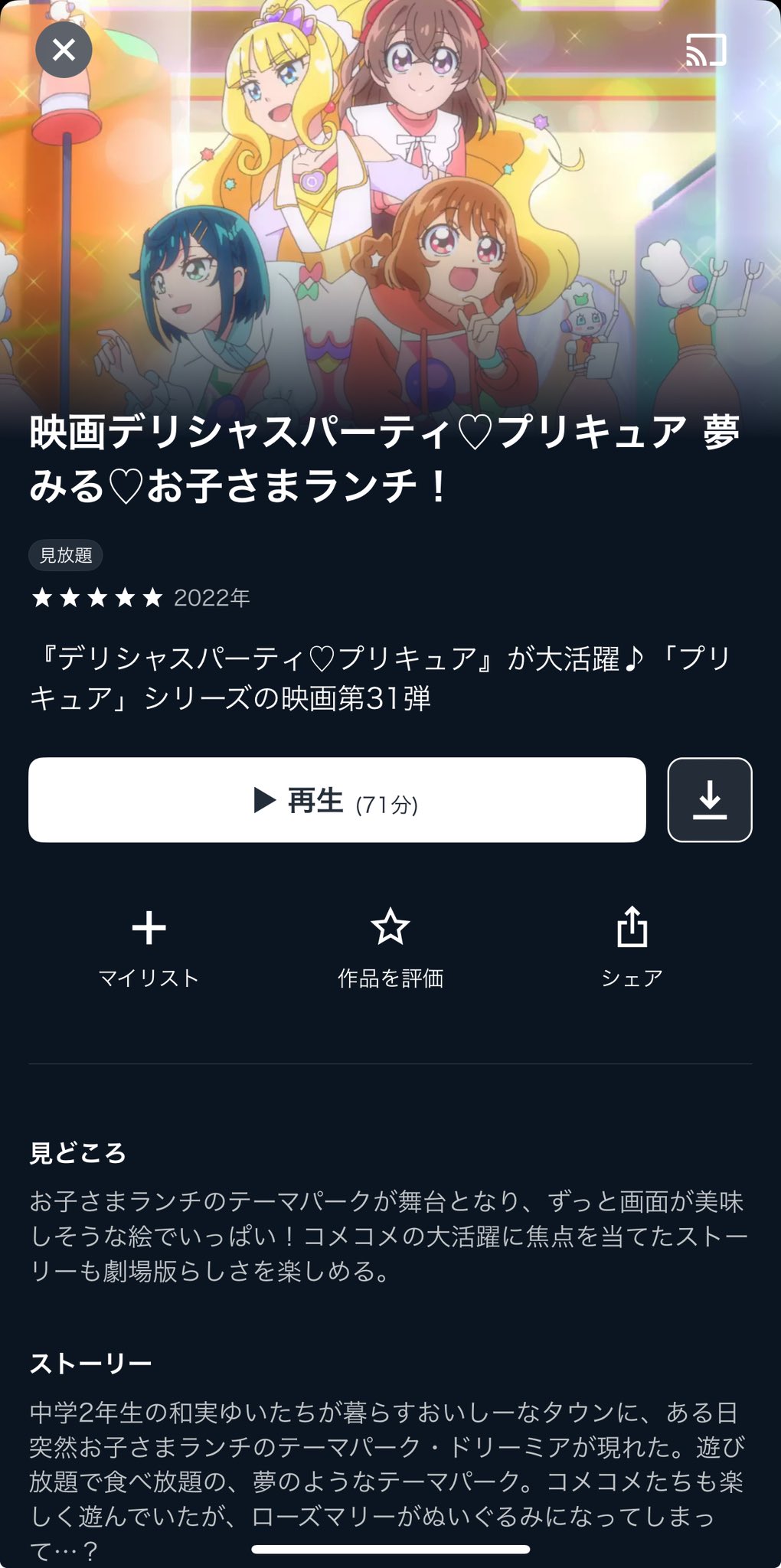Share this movie via シェア
This screenshot has width=781, height=1568.
[x=632, y=949]
